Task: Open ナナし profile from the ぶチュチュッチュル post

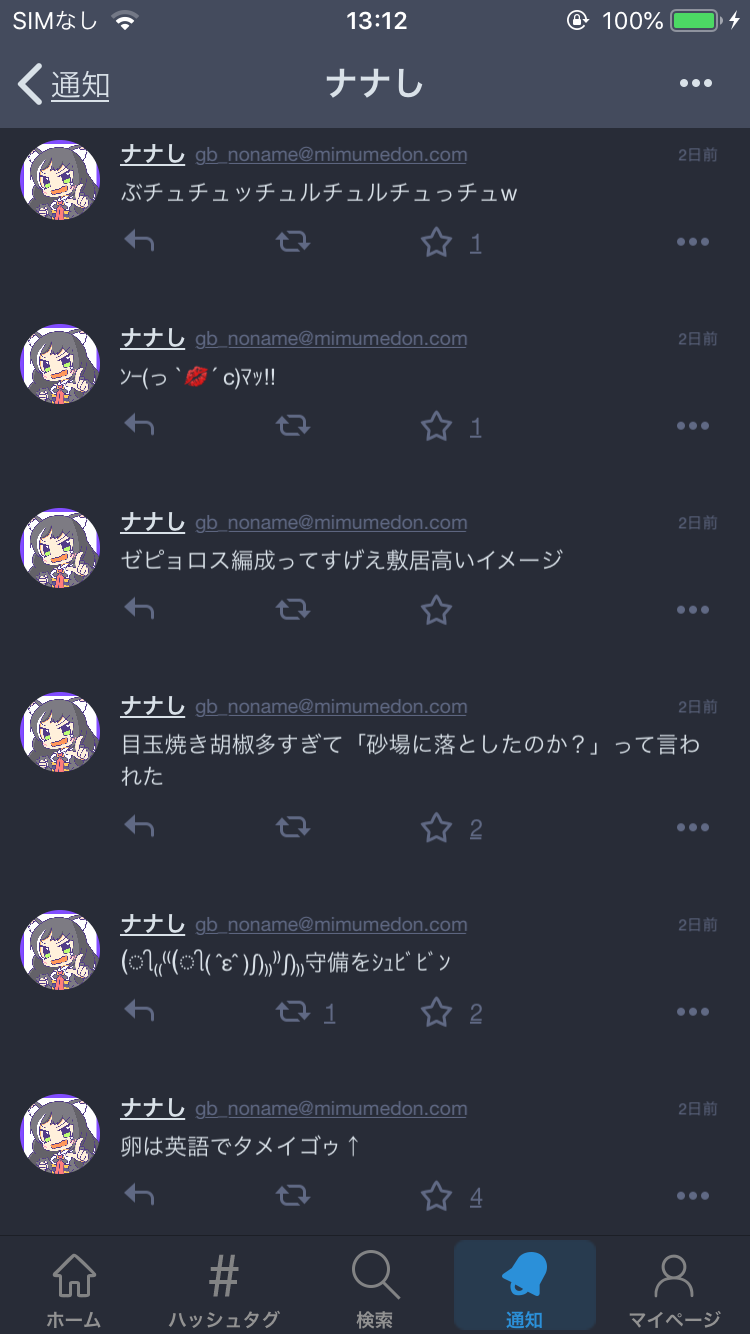Action: click(60, 180)
